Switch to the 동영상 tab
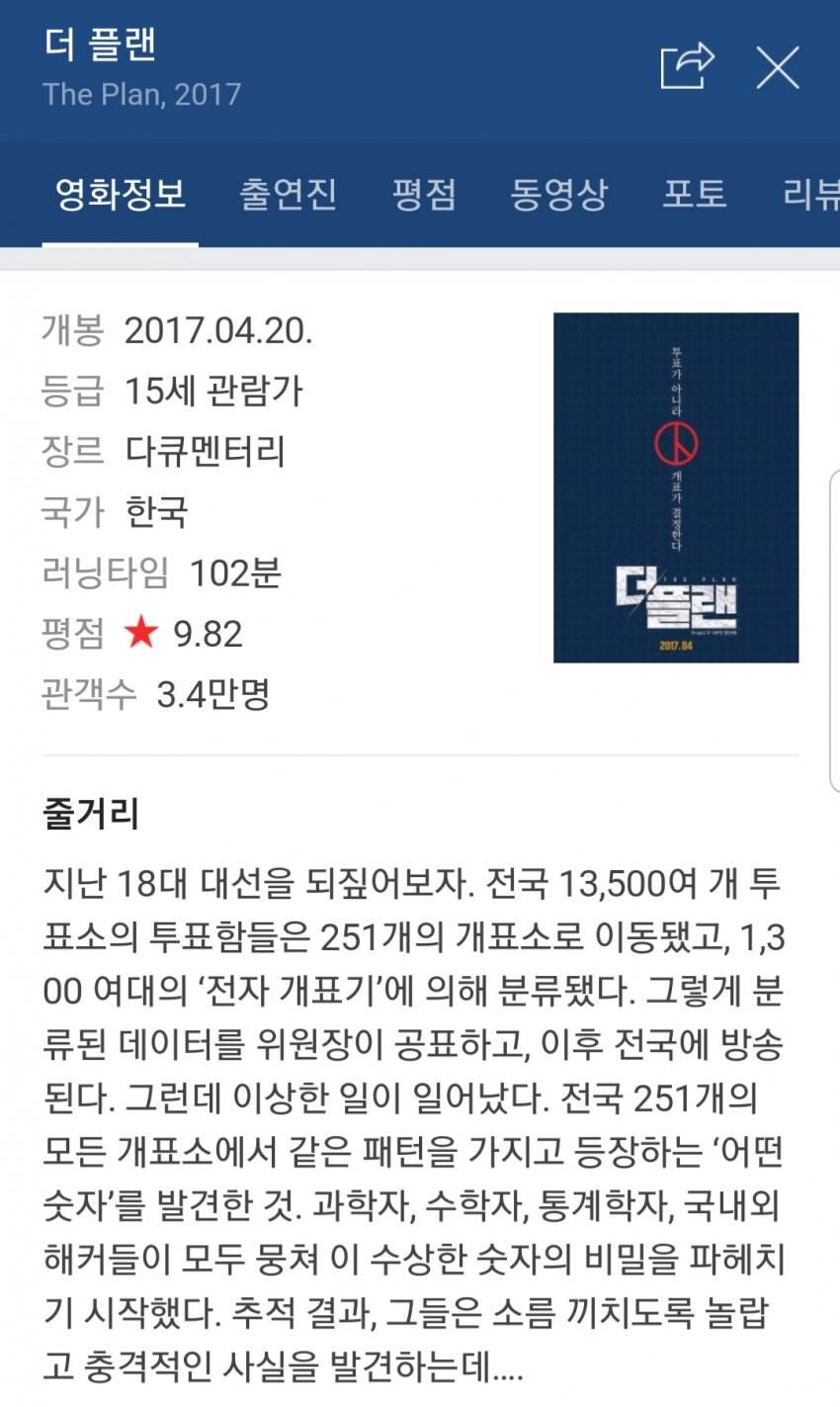 (558, 194)
